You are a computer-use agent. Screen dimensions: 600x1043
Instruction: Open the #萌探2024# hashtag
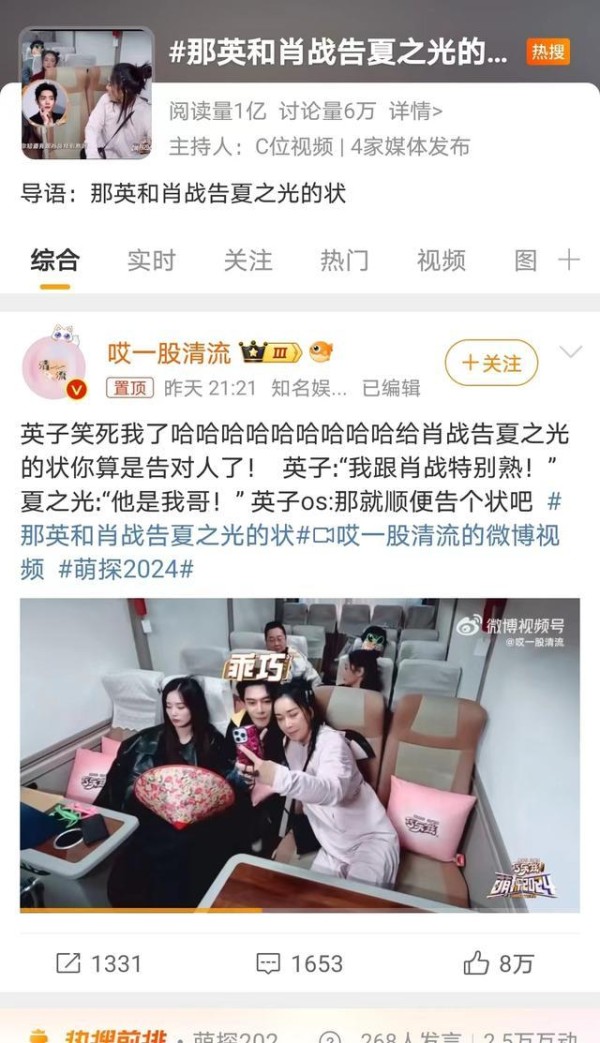tap(126, 569)
